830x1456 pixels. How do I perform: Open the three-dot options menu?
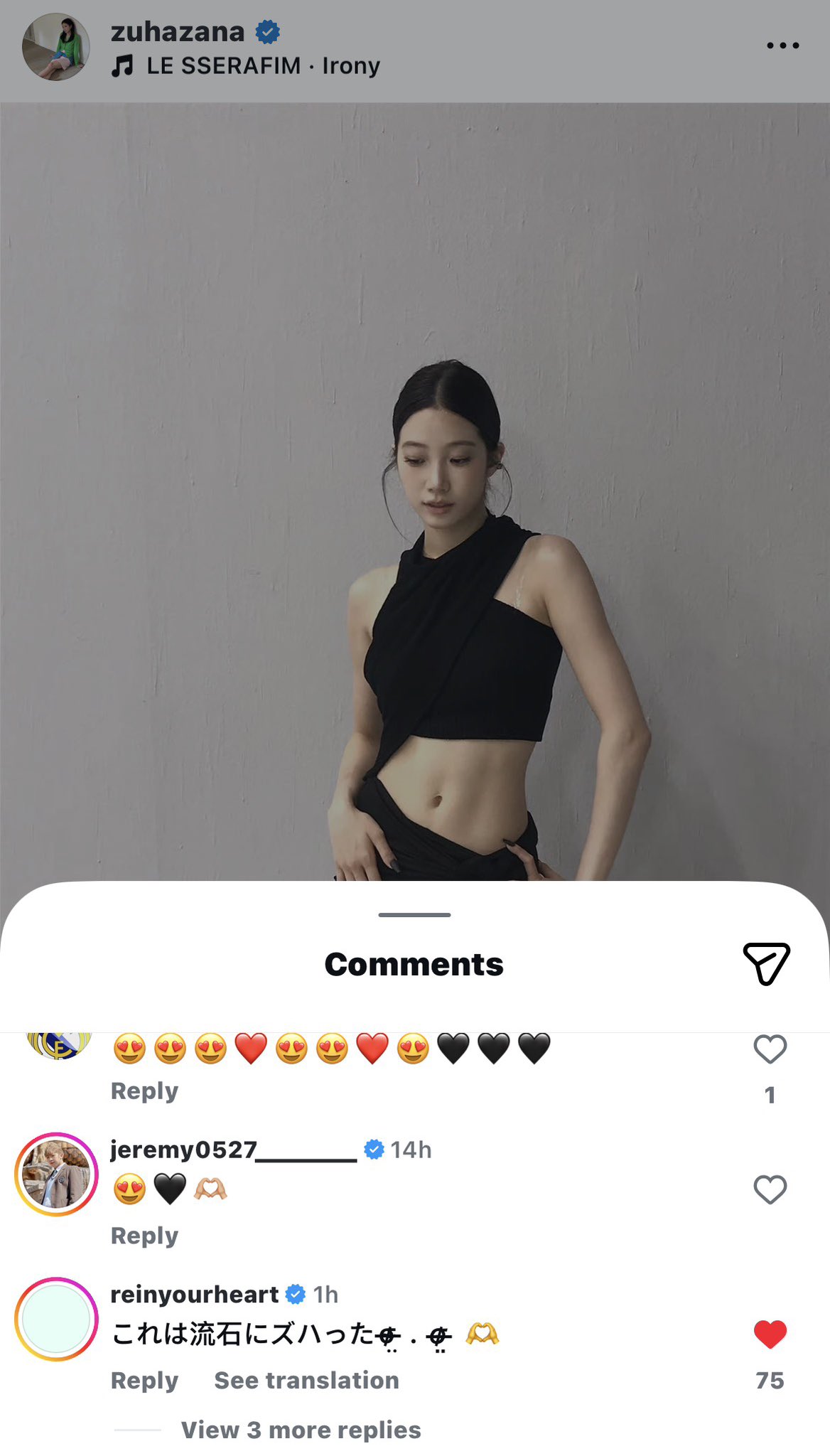point(782,45)
